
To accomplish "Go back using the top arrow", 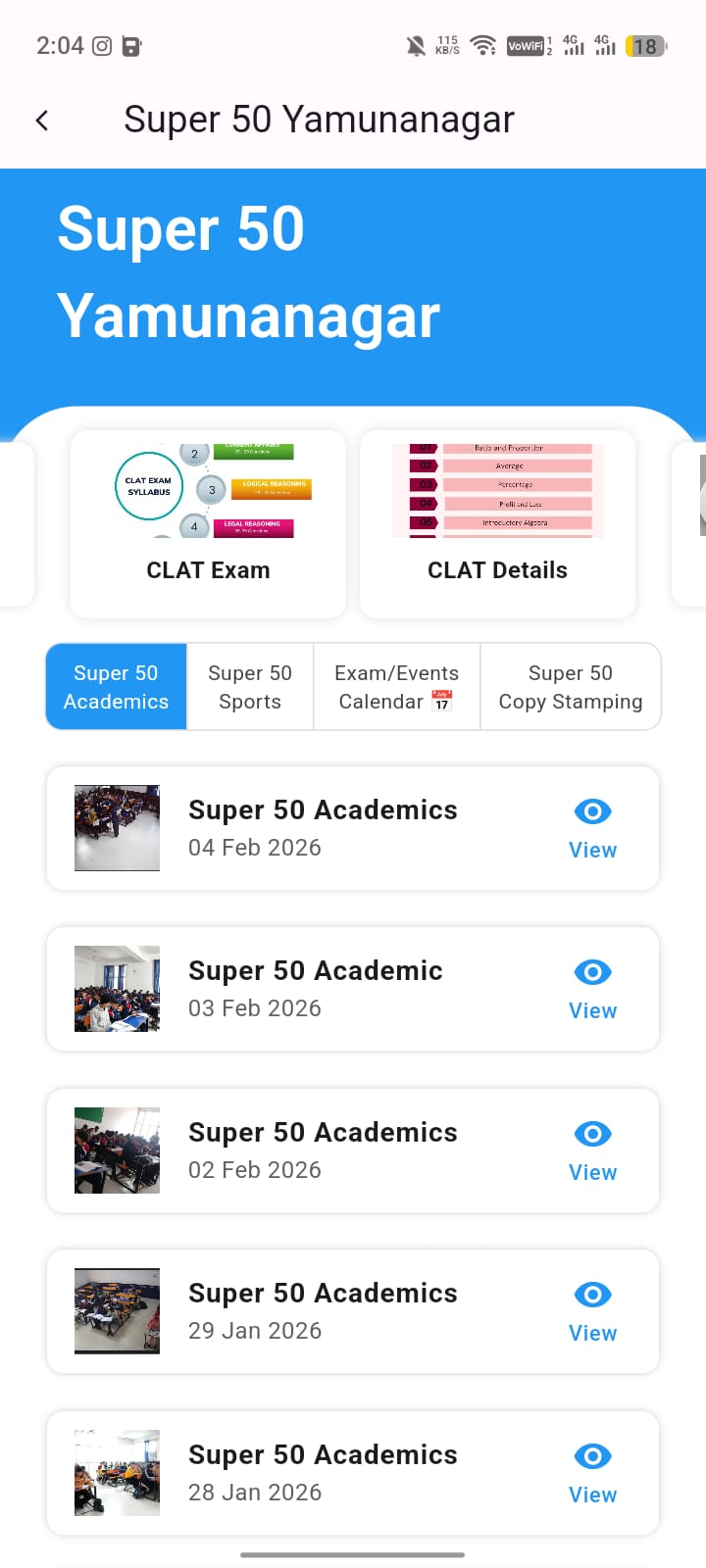I will click(x=42, y=121).
